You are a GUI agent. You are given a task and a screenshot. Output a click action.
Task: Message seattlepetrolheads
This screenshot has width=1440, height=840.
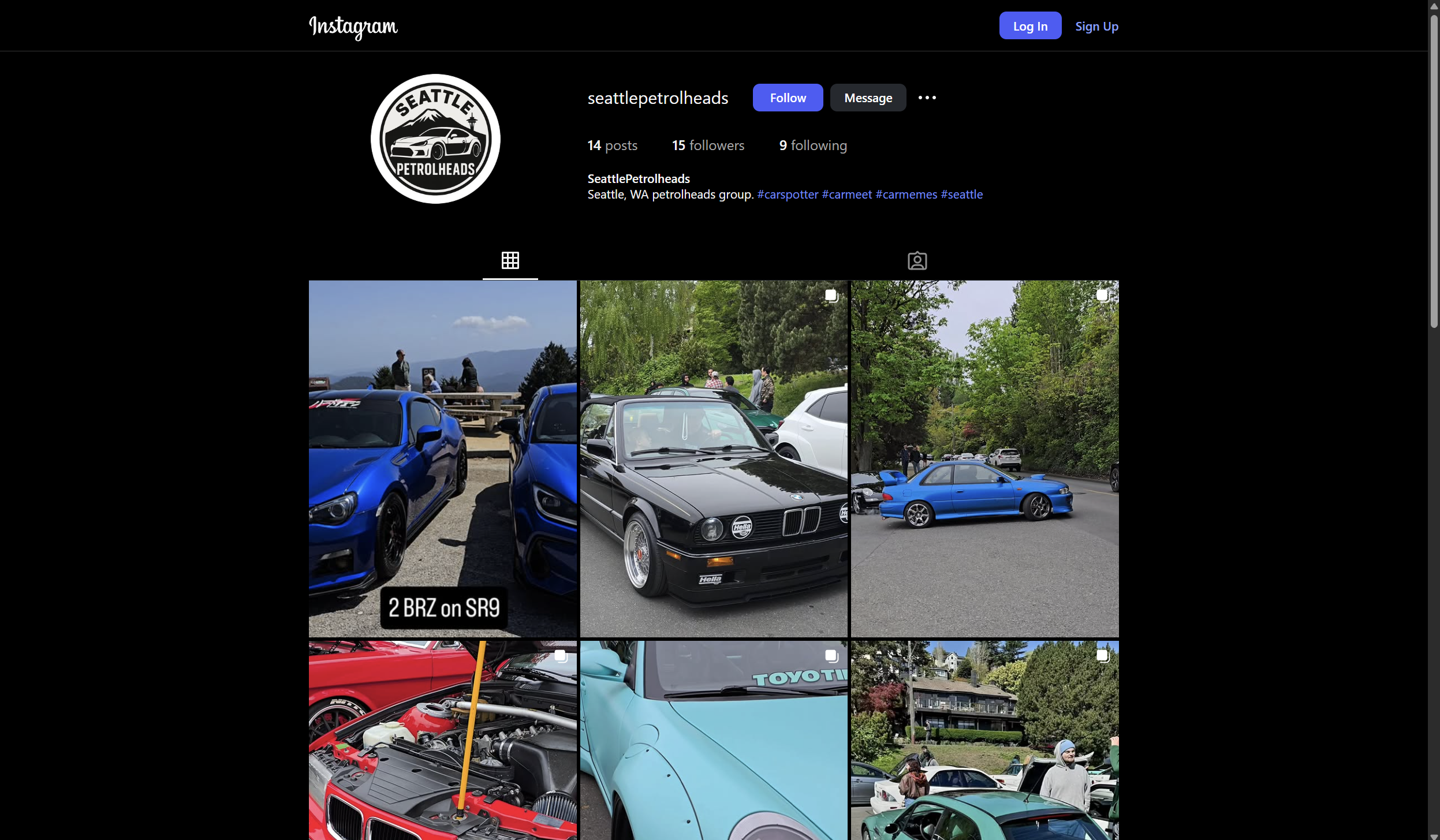coord(867,98)
